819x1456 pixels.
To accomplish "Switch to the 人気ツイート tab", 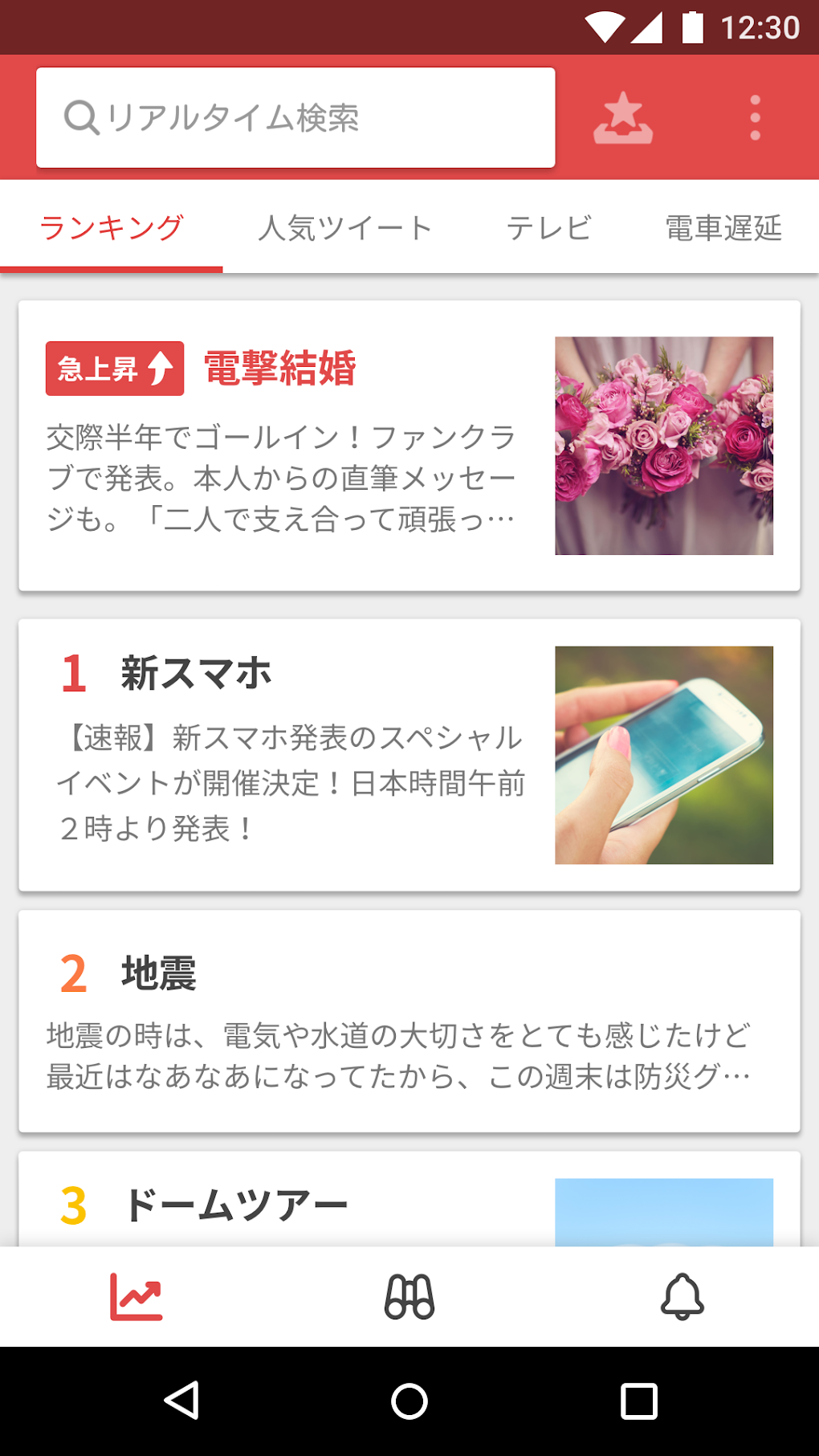I will tap(345, 228).
